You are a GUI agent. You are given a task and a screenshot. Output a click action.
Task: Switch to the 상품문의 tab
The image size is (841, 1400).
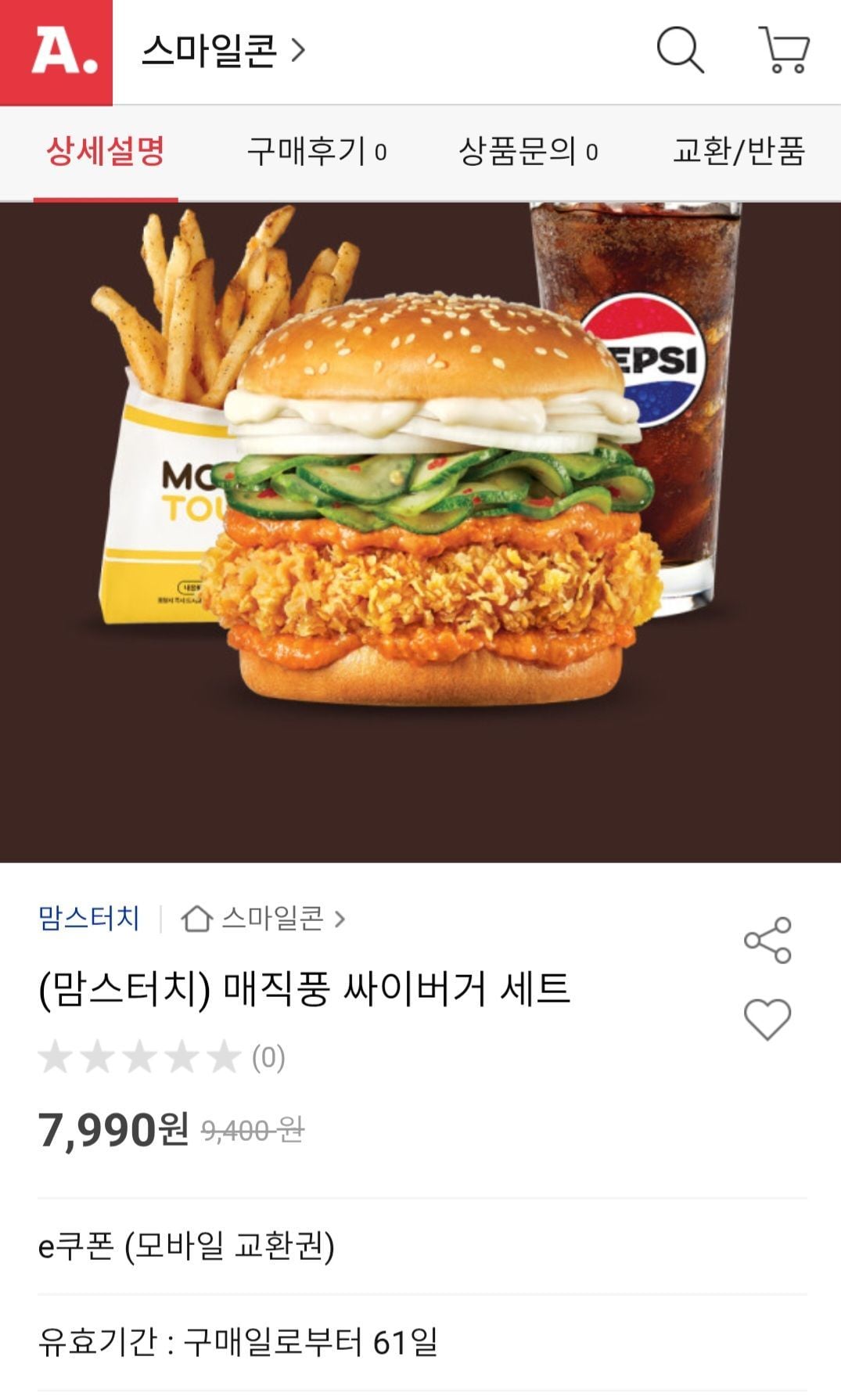(x=527, y=152)
